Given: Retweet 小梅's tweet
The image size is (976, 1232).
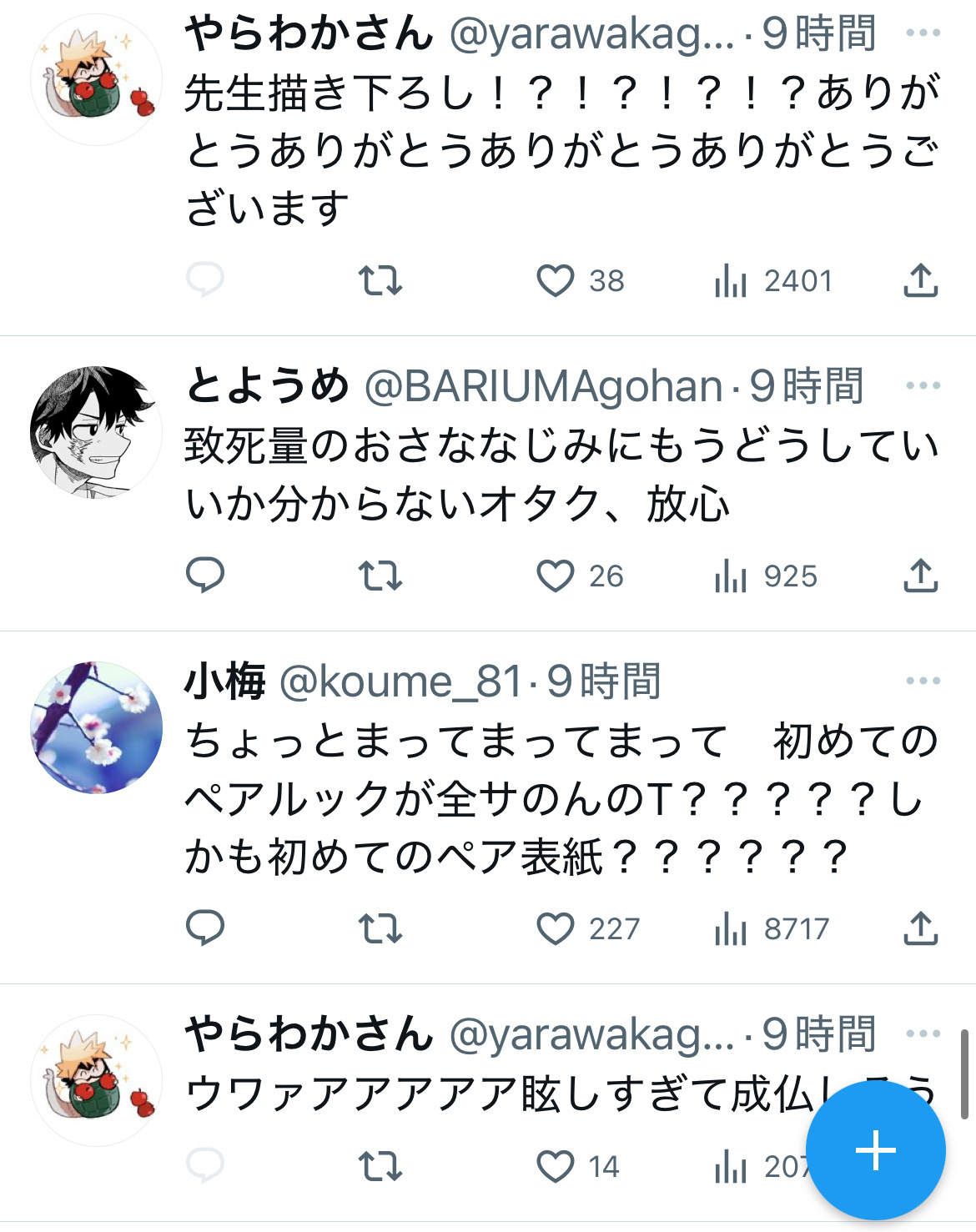Looking at the screenshot, I should pyautogui.click(x=380, y=928).
